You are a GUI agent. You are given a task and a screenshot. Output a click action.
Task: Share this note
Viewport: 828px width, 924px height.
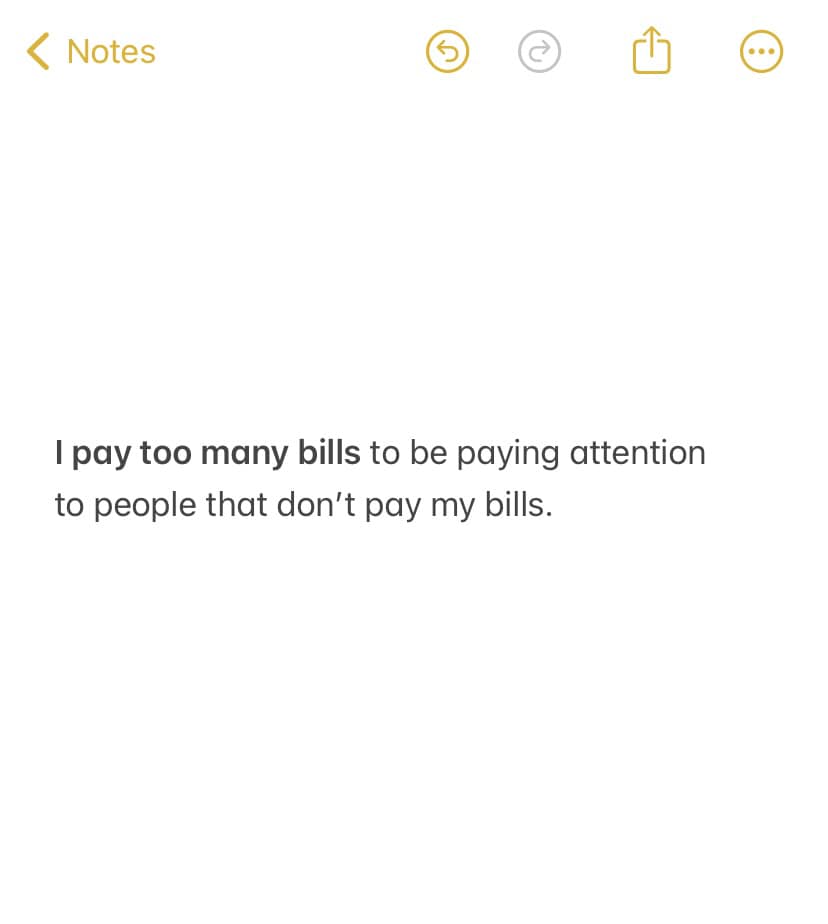651,50
